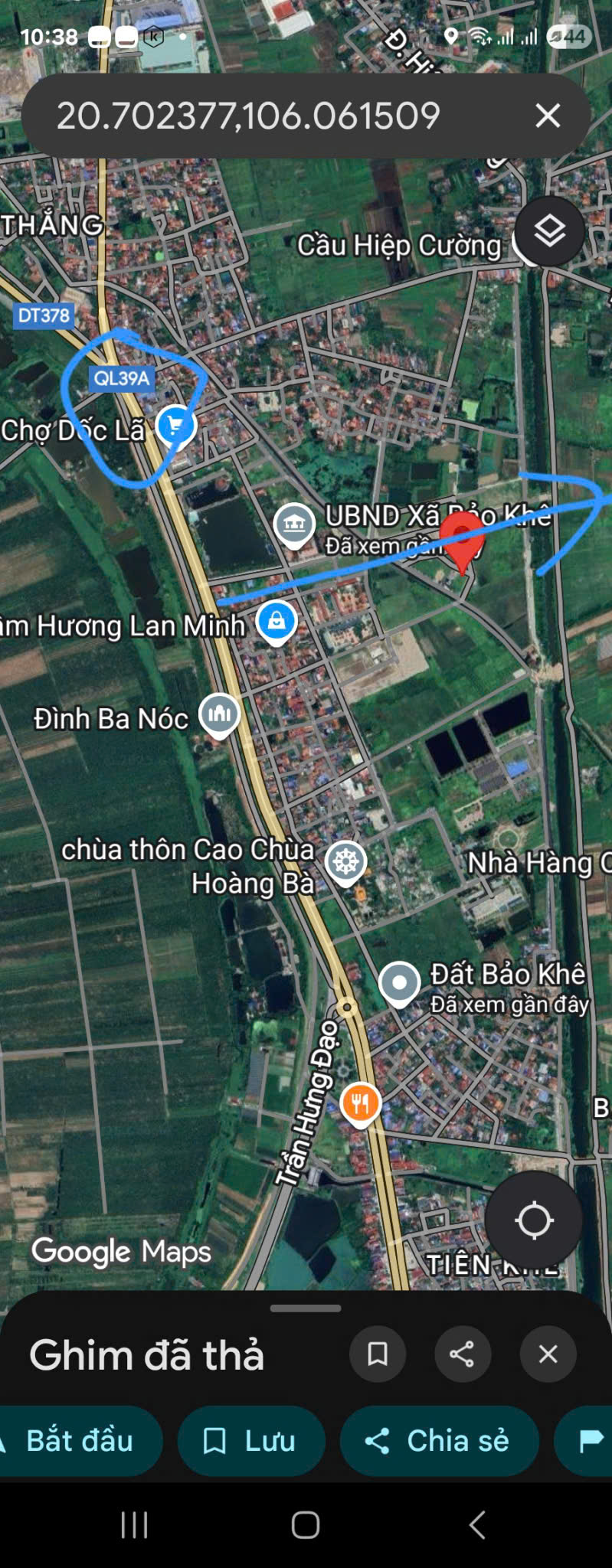Screen dimensions: 612x1568
Task: Go back with system navigation button
Action: pyautogui.click(x=476, y=1524)
